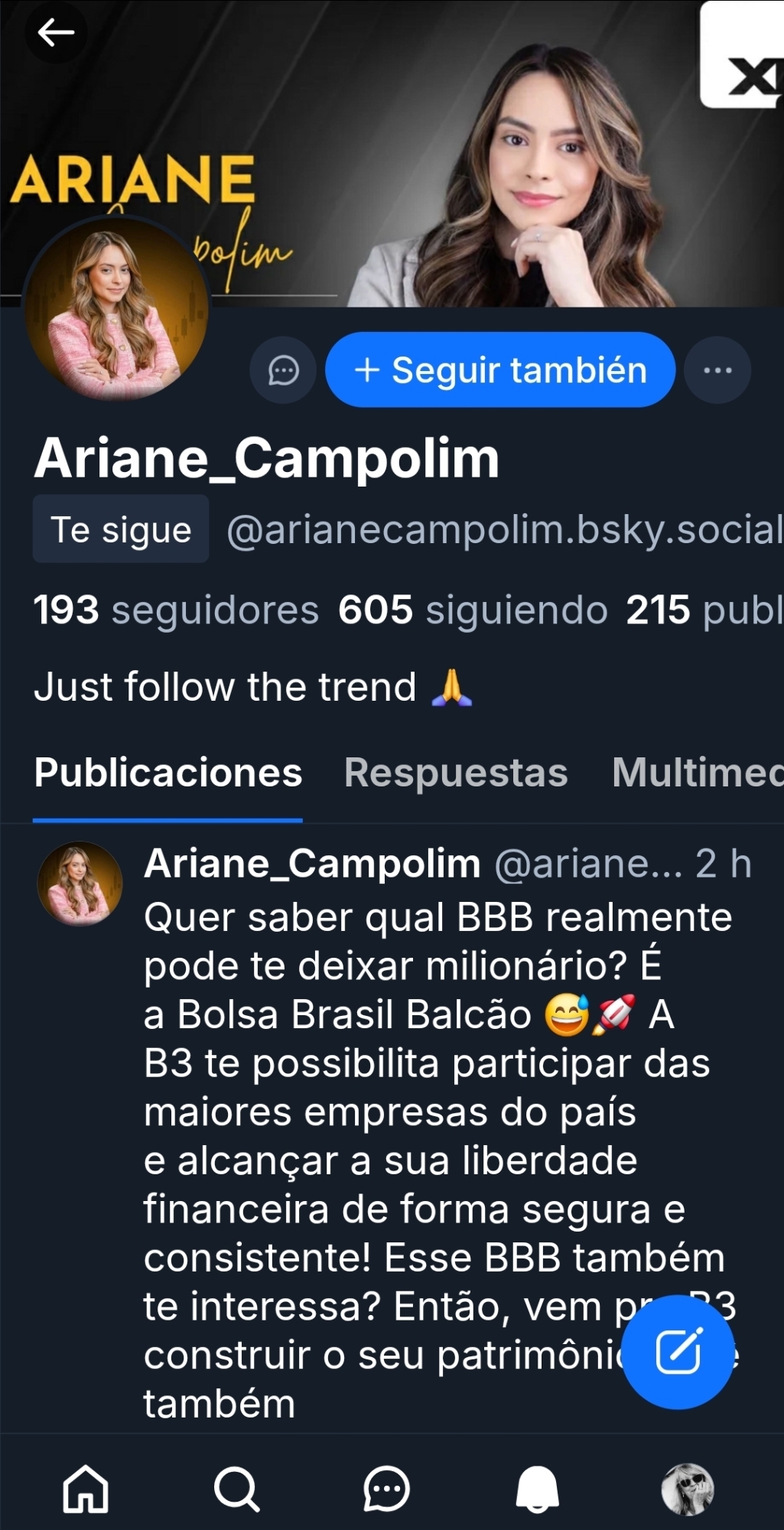Message Ariane_Campolim via chat icon

(x=283, y=371)
